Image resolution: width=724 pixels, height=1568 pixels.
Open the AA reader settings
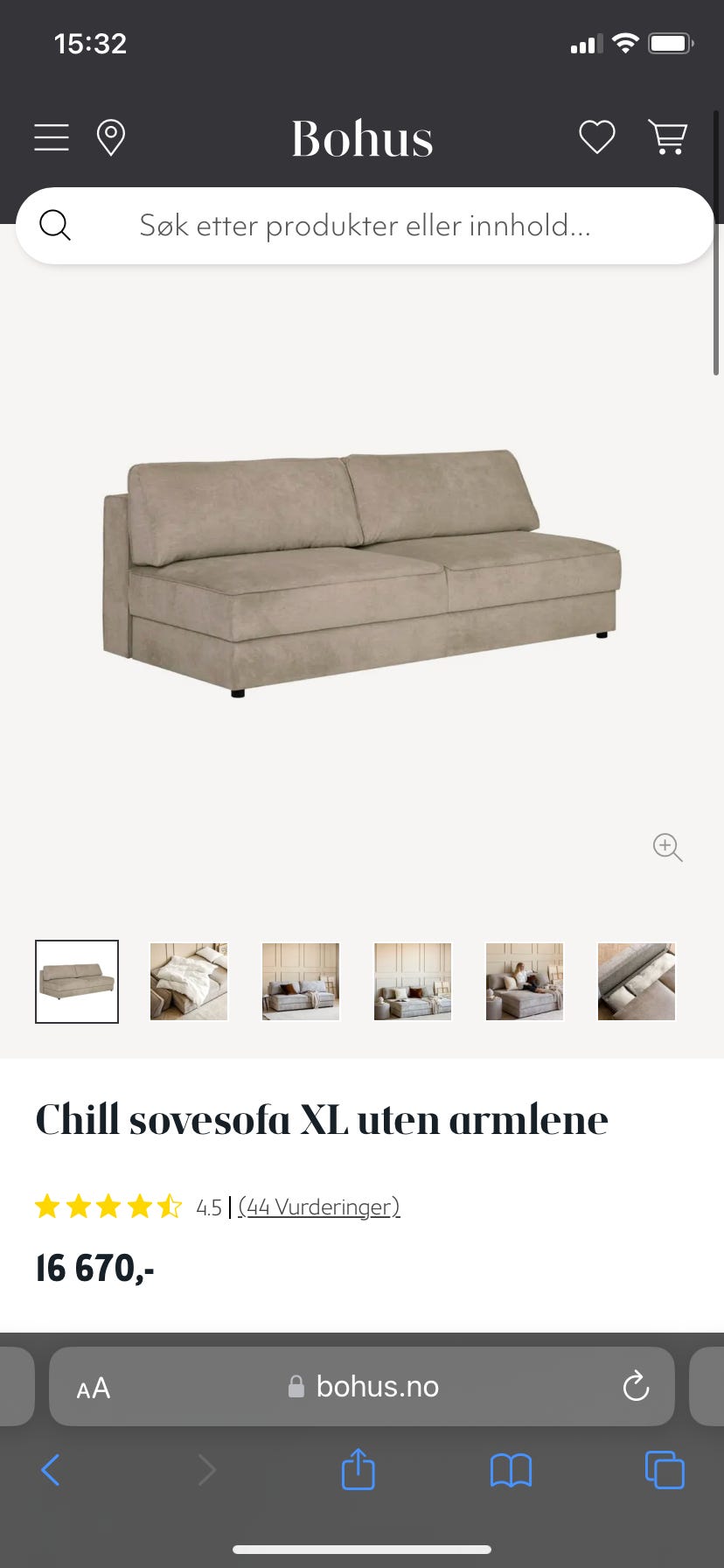click(94, 1387)
